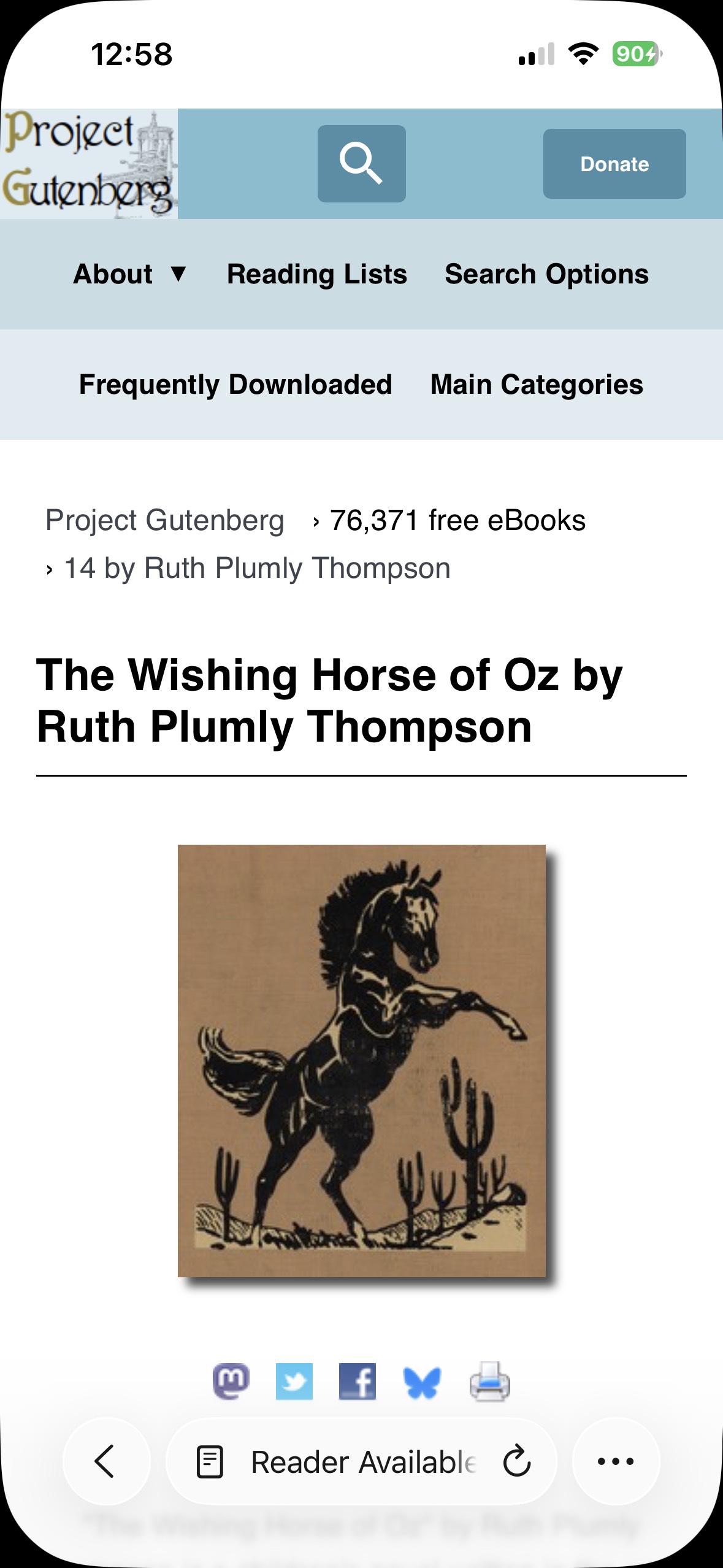Share this book on Facebook
Screen dimensions: 723x1568
point(358,1381)
